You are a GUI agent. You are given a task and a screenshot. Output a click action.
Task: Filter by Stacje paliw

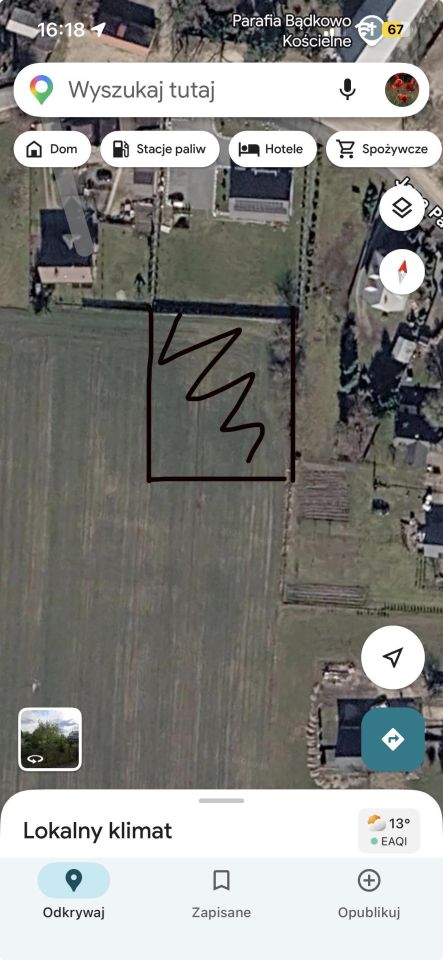point(160,149)
